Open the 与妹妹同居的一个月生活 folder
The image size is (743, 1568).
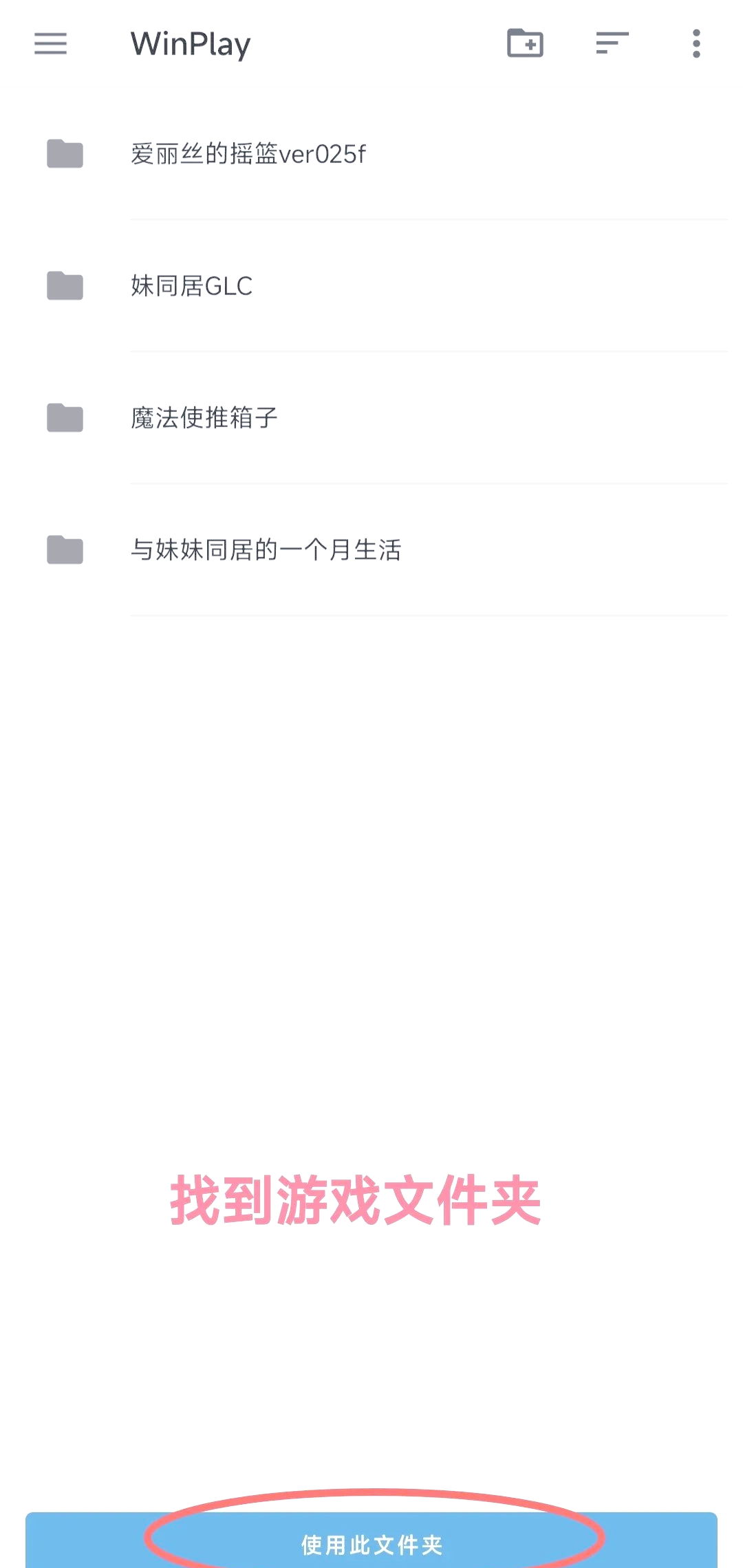click(x=371, y=550)
